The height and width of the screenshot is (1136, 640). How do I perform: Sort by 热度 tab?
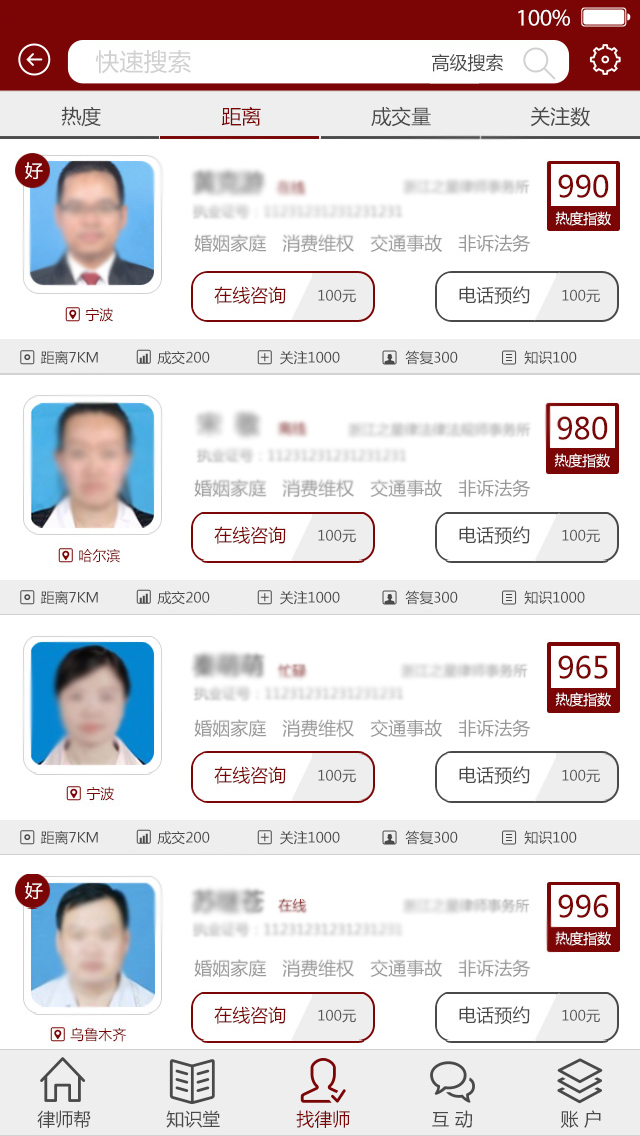(x=80, y=117)
